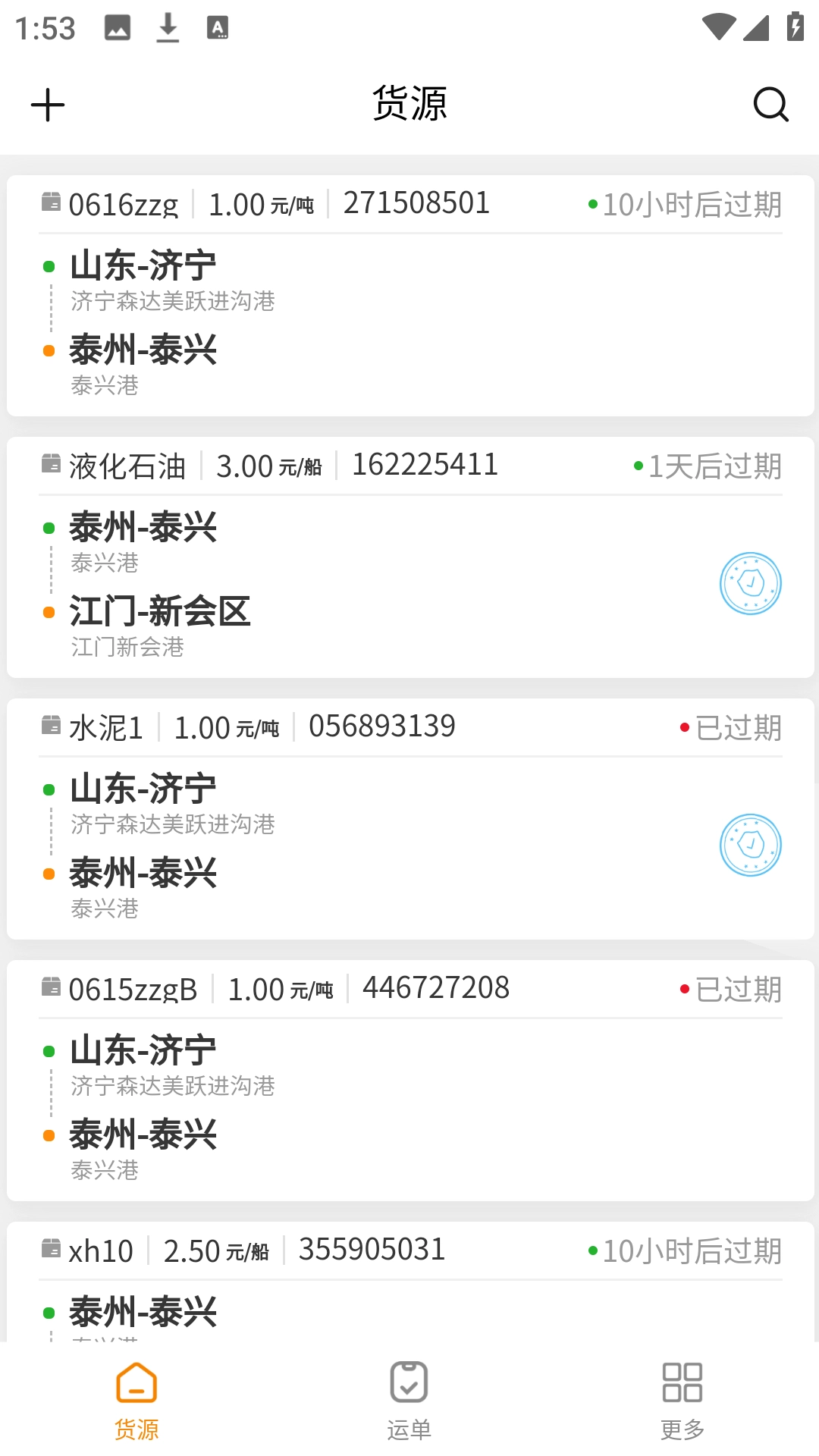This screenshot has width=819, height=1456.
Task: Tap the blue shield-clock badge on 液化石油 card
Action: [x=750, y=584]
